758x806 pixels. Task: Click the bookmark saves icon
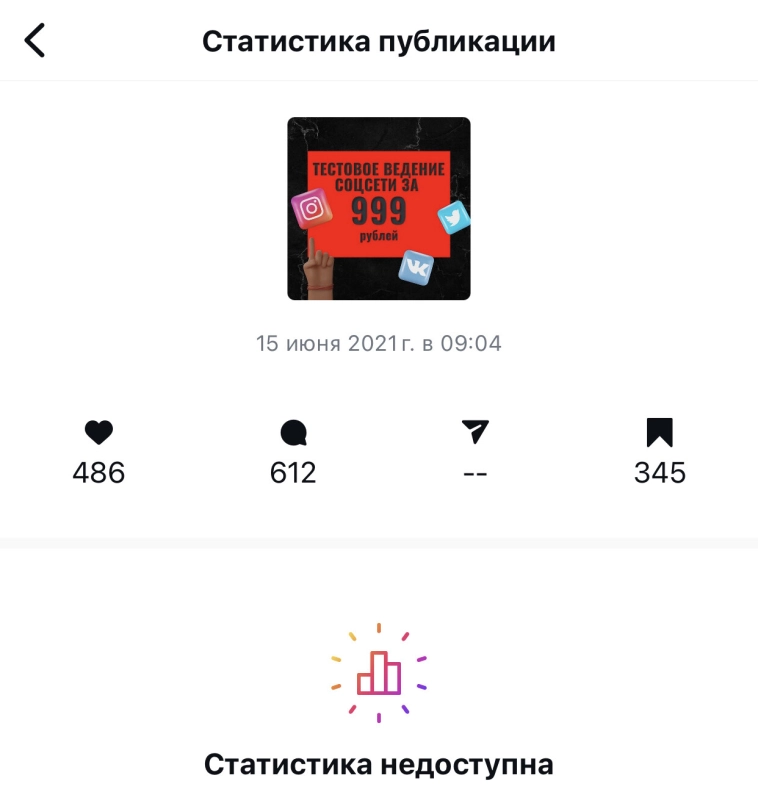tap(662, 431)
